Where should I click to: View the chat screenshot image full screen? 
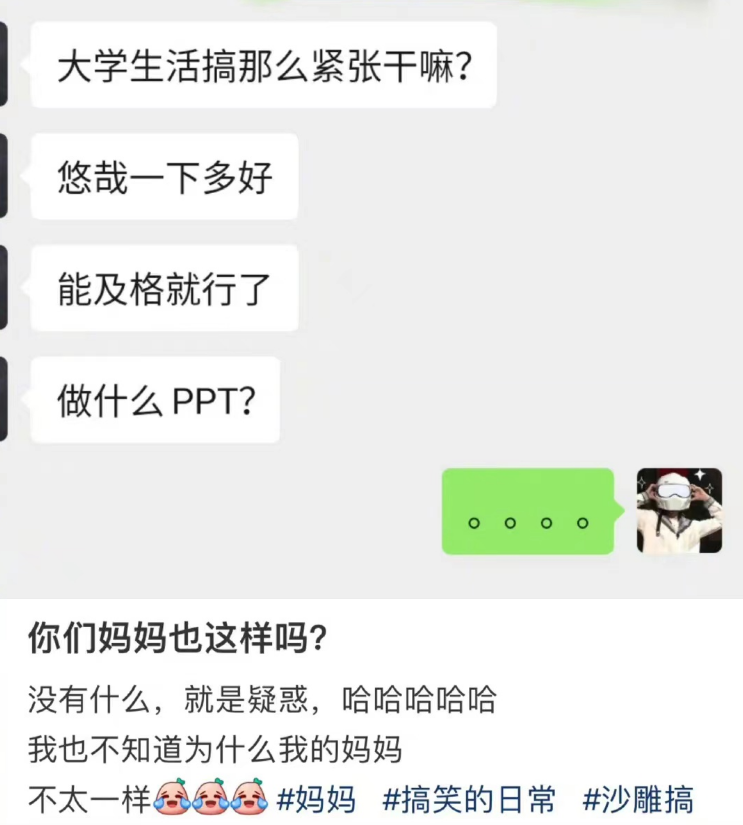point(371,300)
